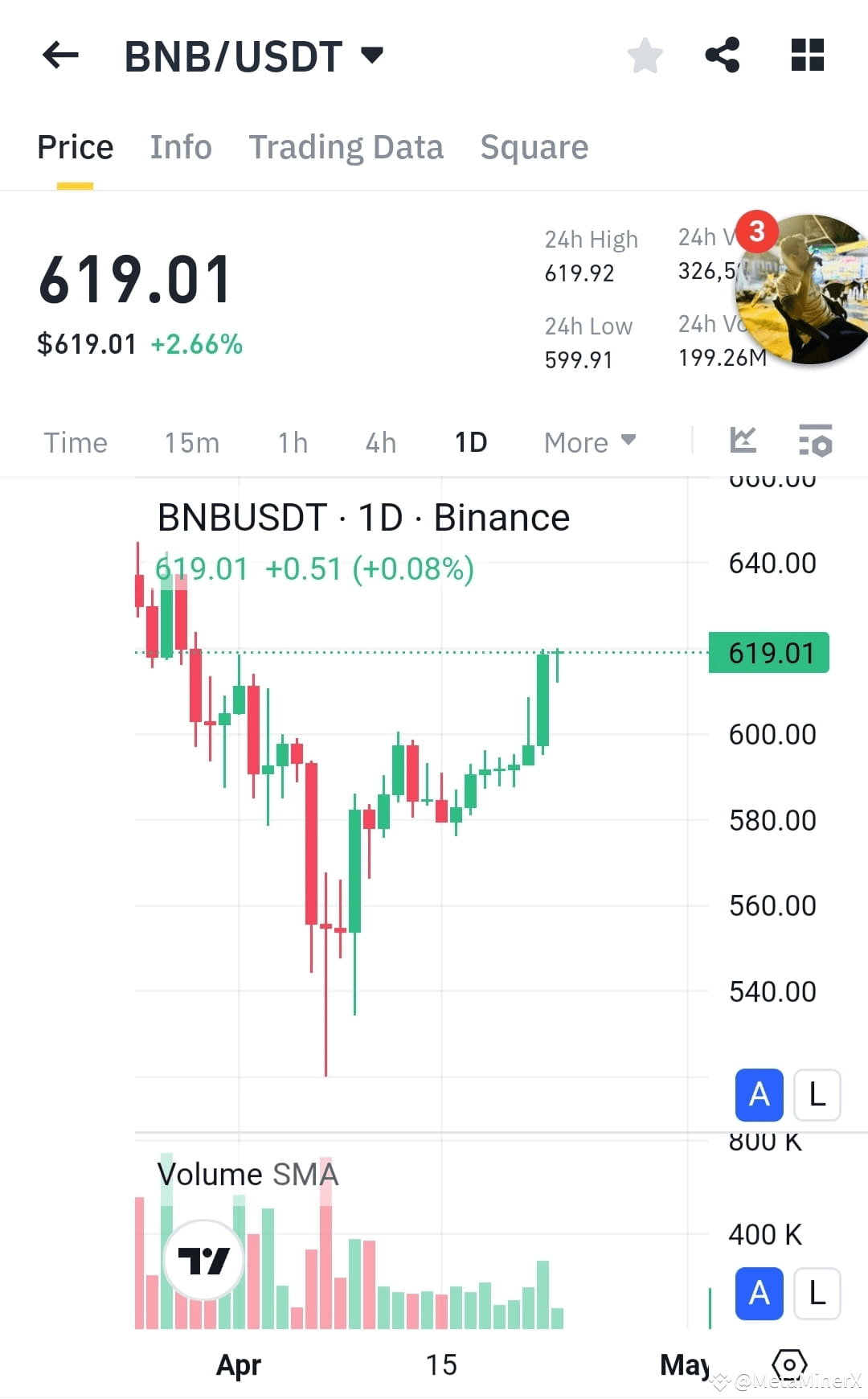Switch the chart to Time view

click(x=76, y=442)
